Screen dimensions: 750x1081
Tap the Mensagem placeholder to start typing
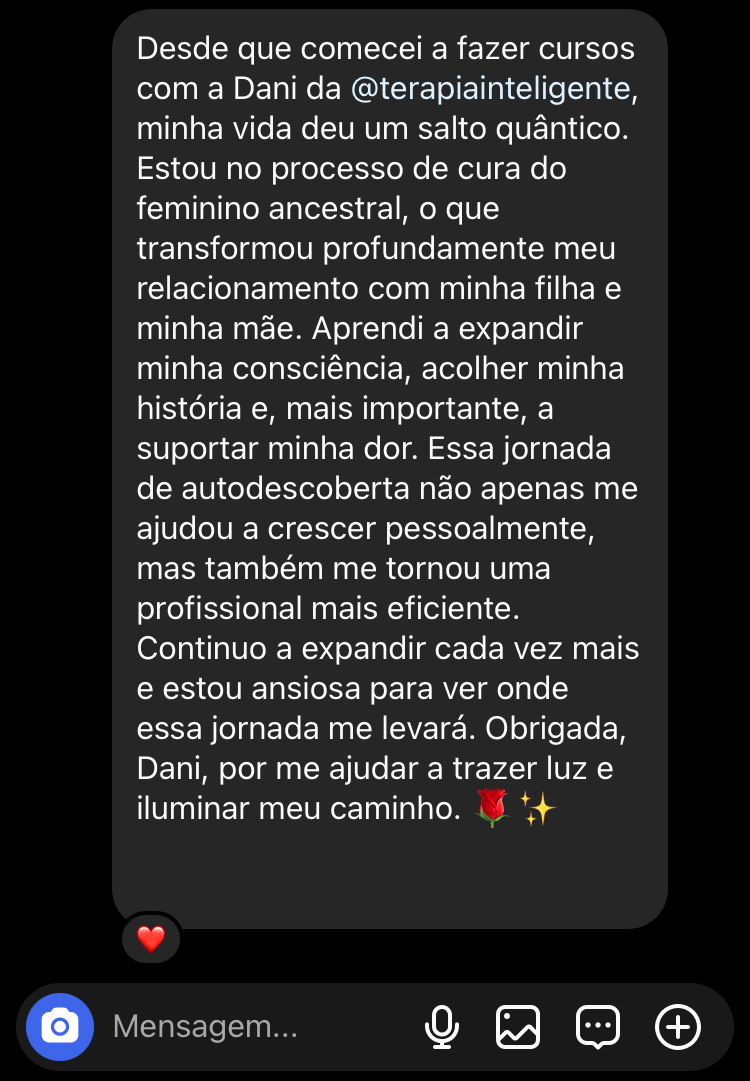coord(205,1026)
